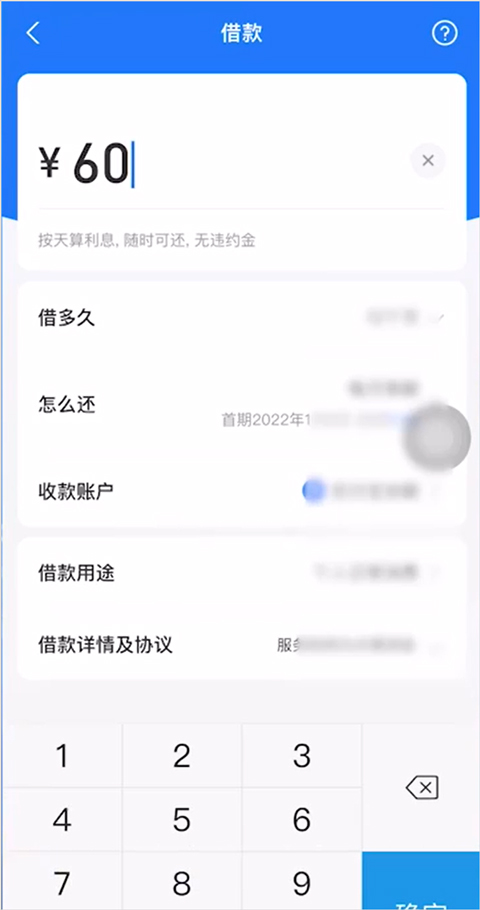The height and width of the screenshot is (910, 480).
Task: Open the 收款账户 receiving account row
Action: click(x=241, y=492)
